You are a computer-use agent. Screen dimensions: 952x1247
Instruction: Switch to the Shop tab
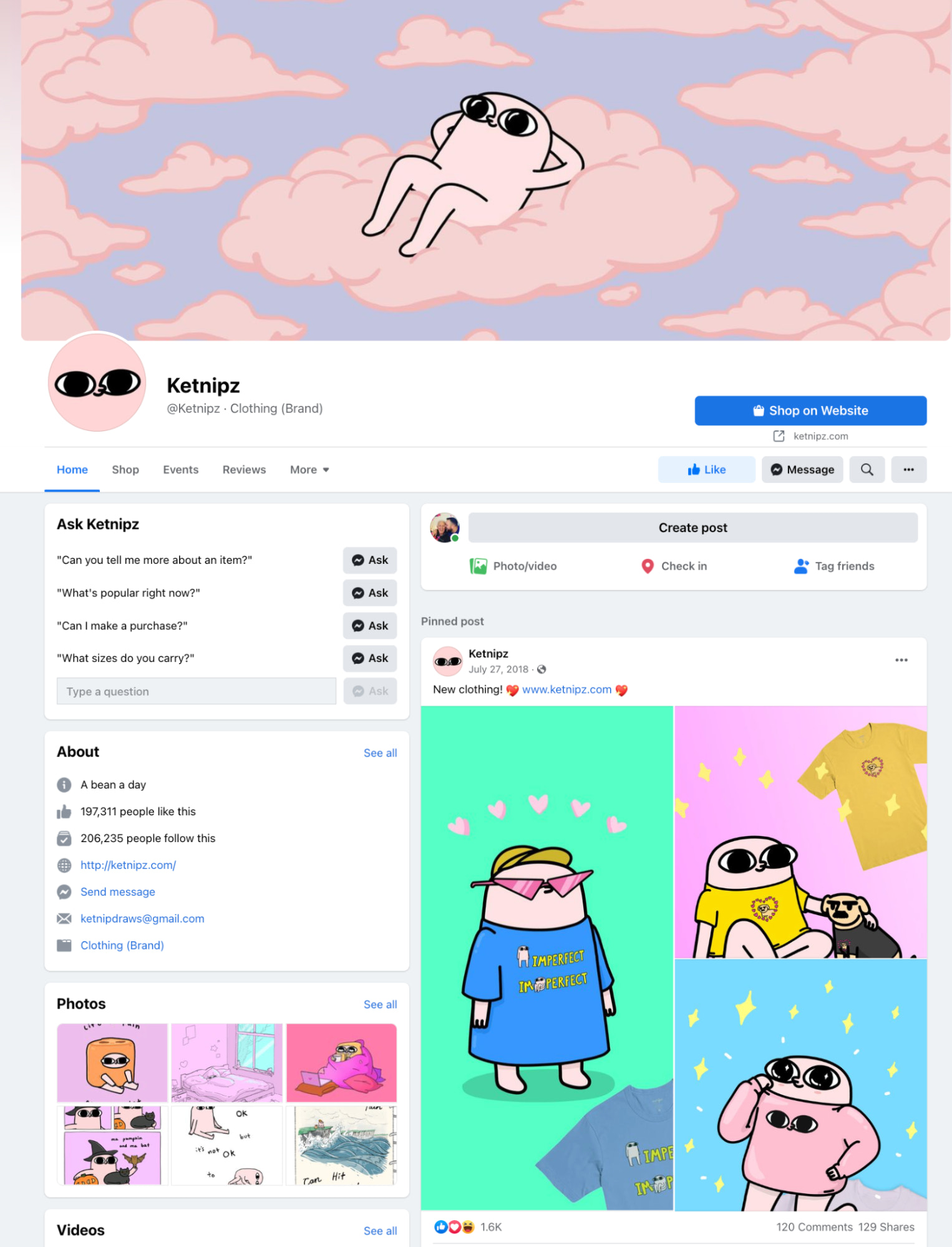(x=125, y=470)
